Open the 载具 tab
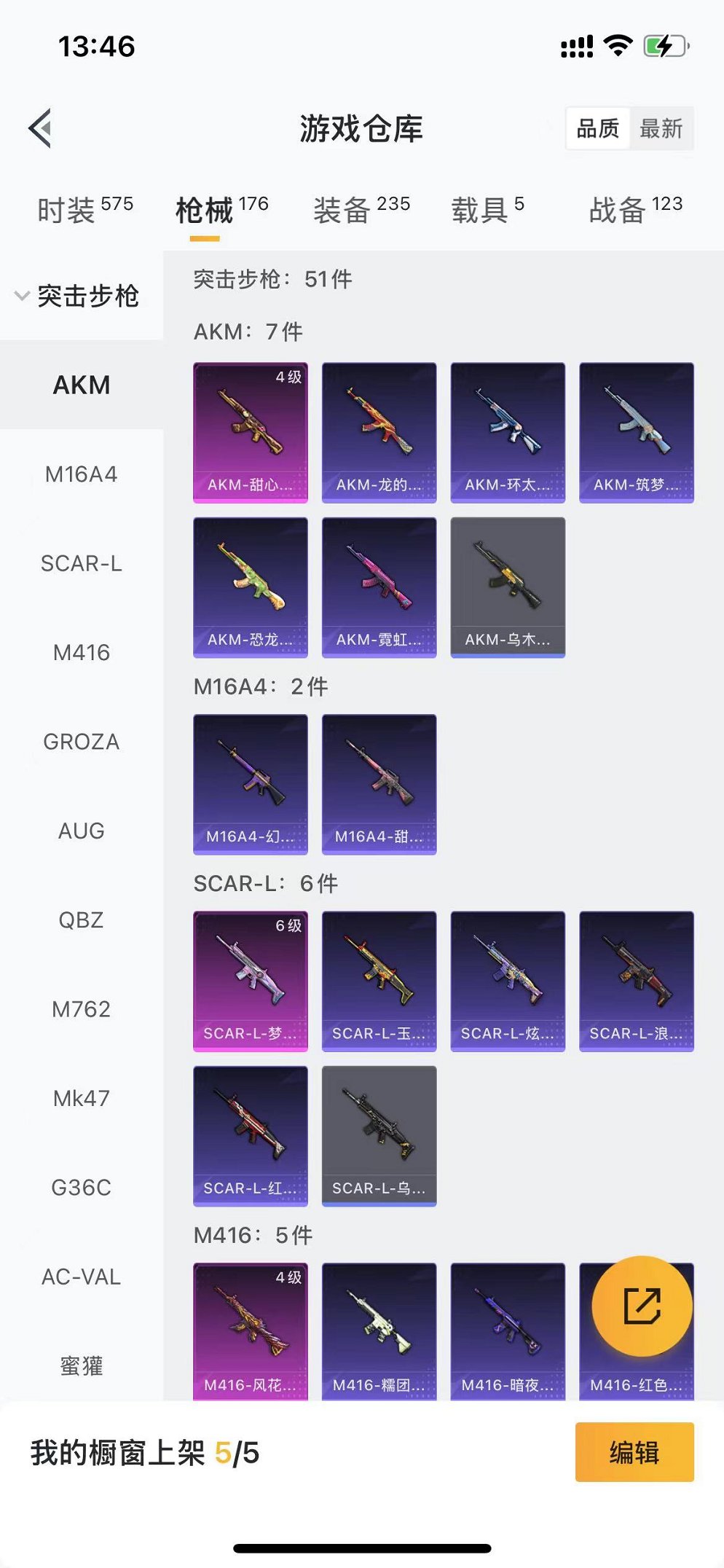The image size is (724, 1568). (x=487, y=210)
